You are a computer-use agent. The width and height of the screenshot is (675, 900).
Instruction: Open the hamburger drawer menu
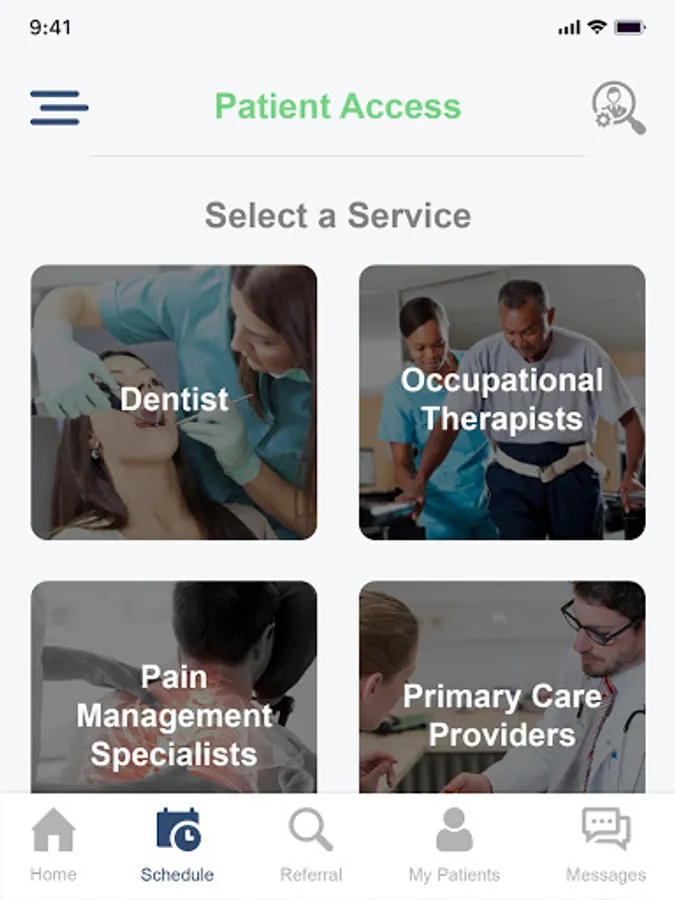(x=59, y=107)
